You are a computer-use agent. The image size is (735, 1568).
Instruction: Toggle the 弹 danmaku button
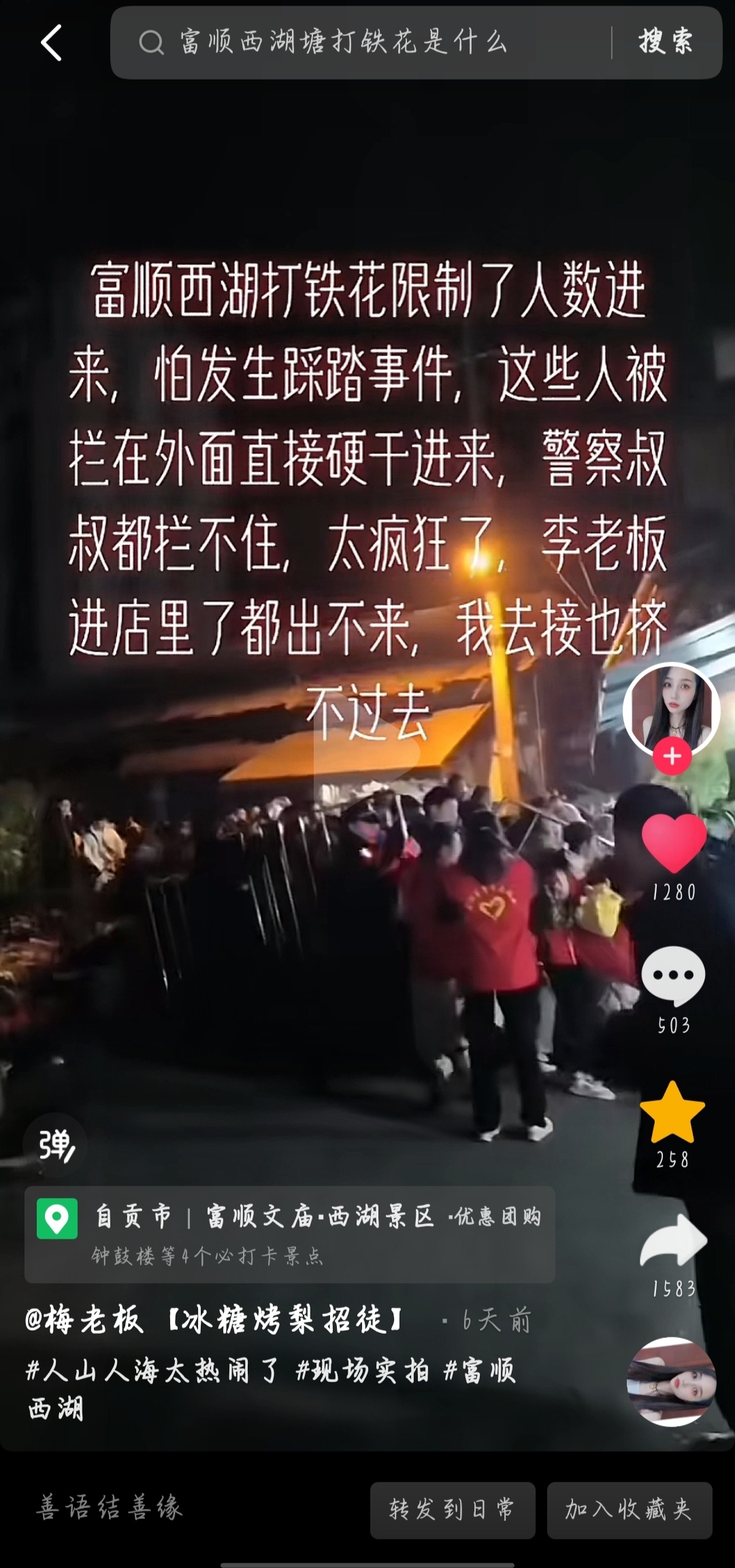(56, 1146)
